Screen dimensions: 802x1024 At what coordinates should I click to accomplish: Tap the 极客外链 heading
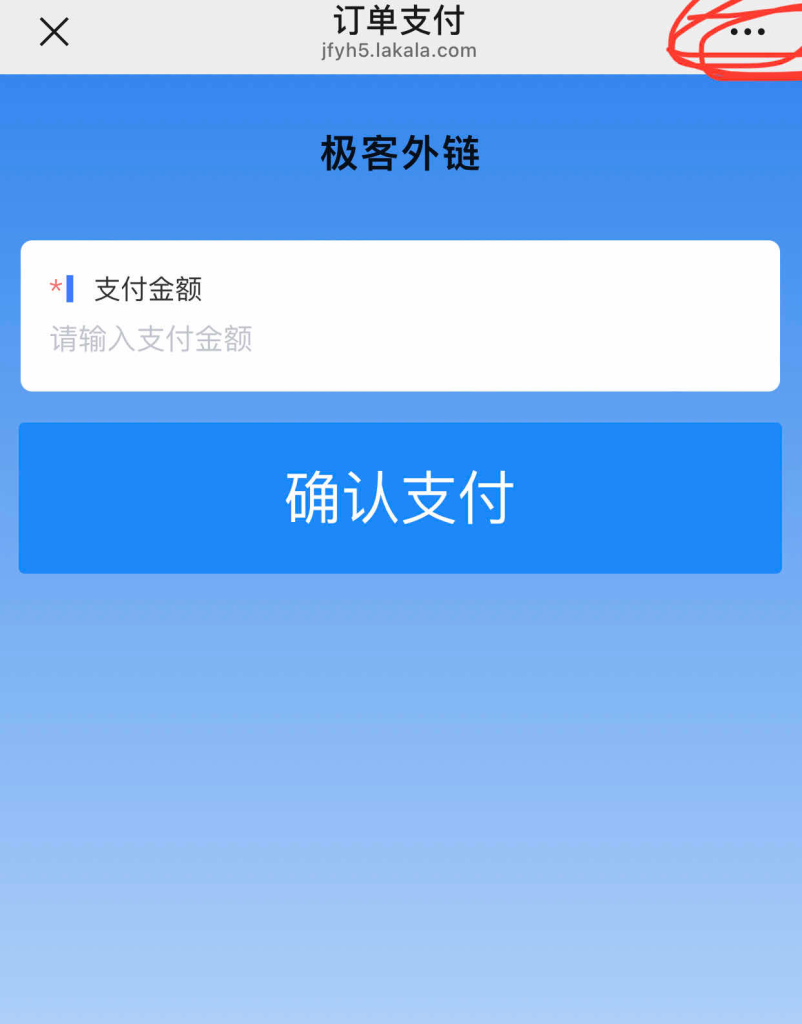[400, 155]
